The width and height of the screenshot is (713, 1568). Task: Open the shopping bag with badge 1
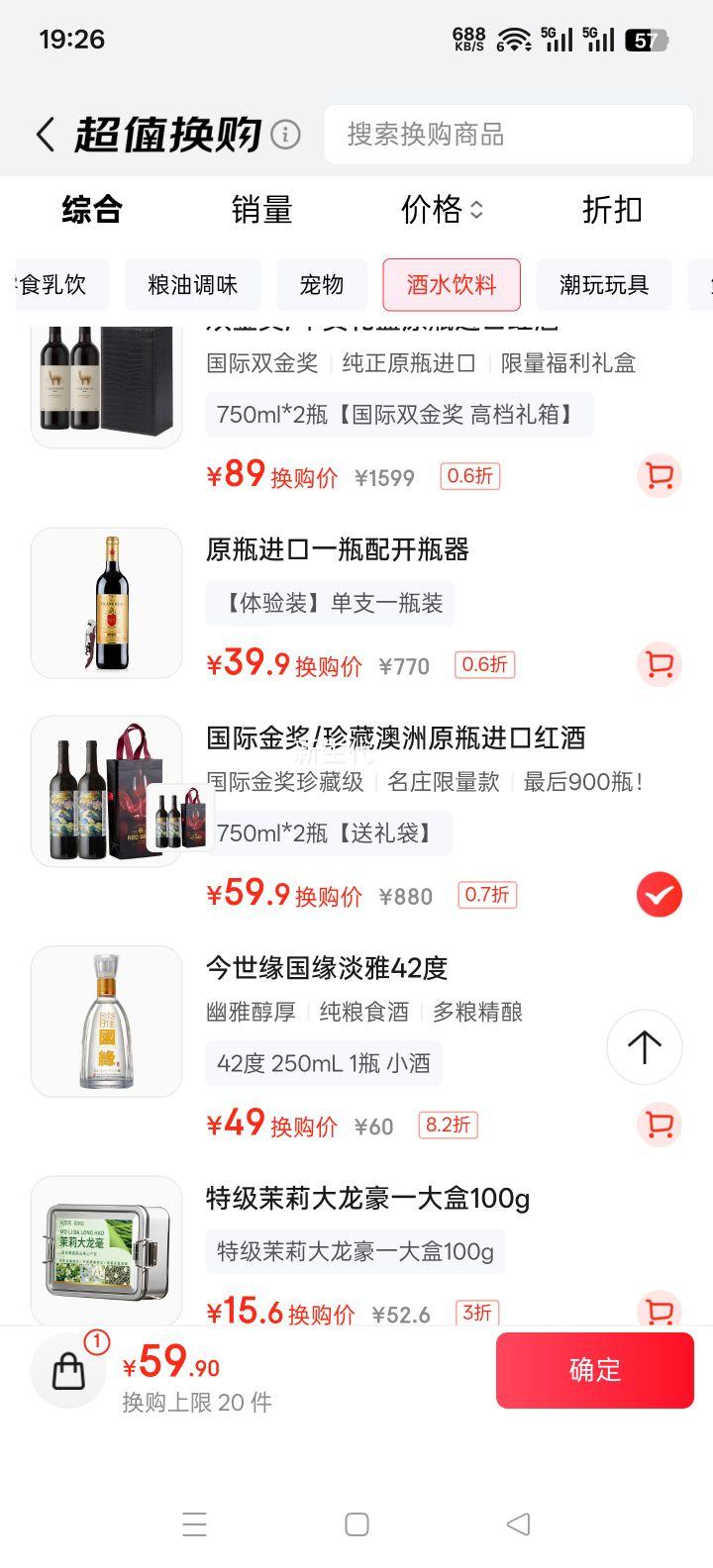[x=67, y=1370]
